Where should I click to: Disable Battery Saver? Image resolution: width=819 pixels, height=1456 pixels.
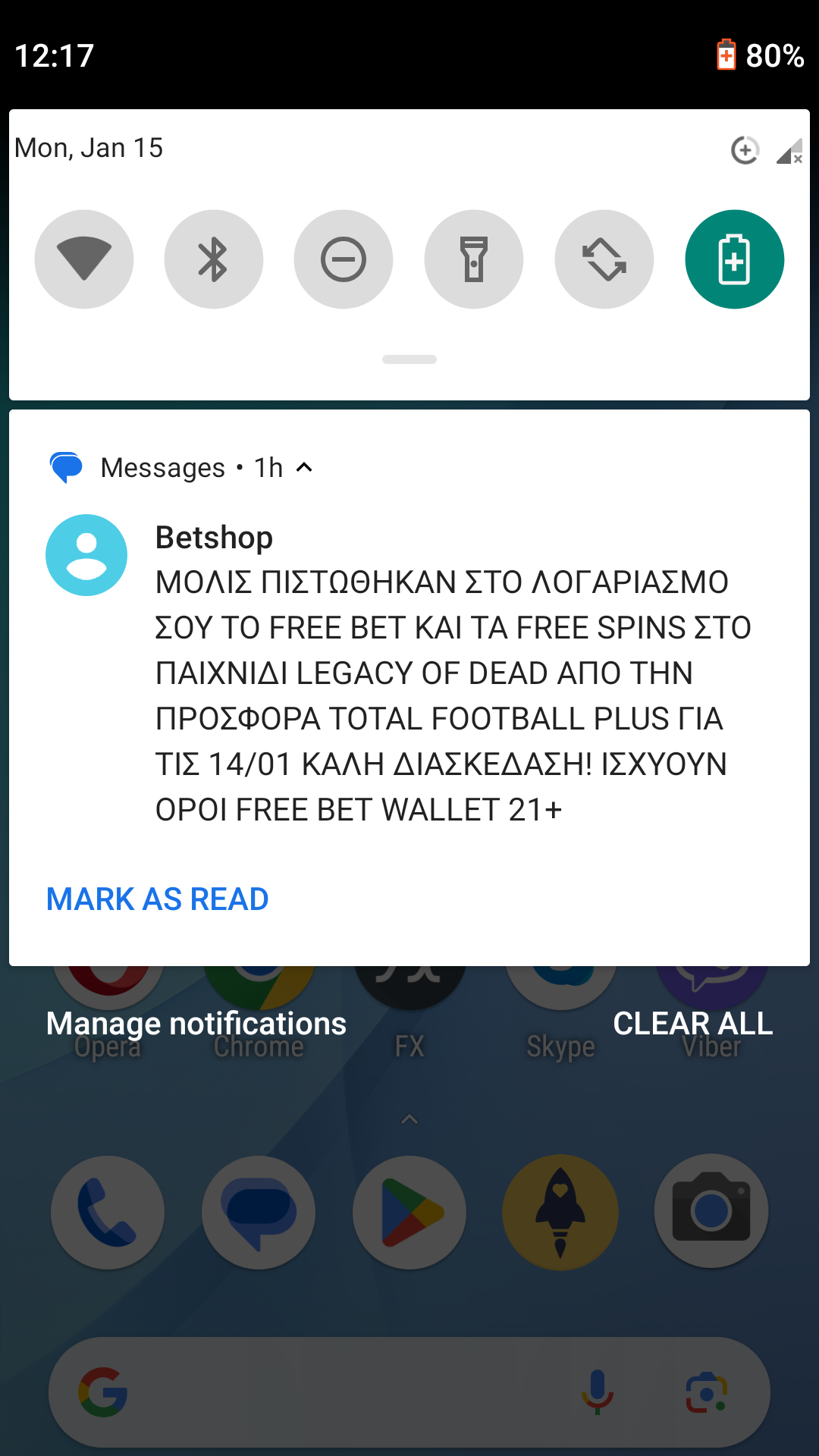coord(734,259)
